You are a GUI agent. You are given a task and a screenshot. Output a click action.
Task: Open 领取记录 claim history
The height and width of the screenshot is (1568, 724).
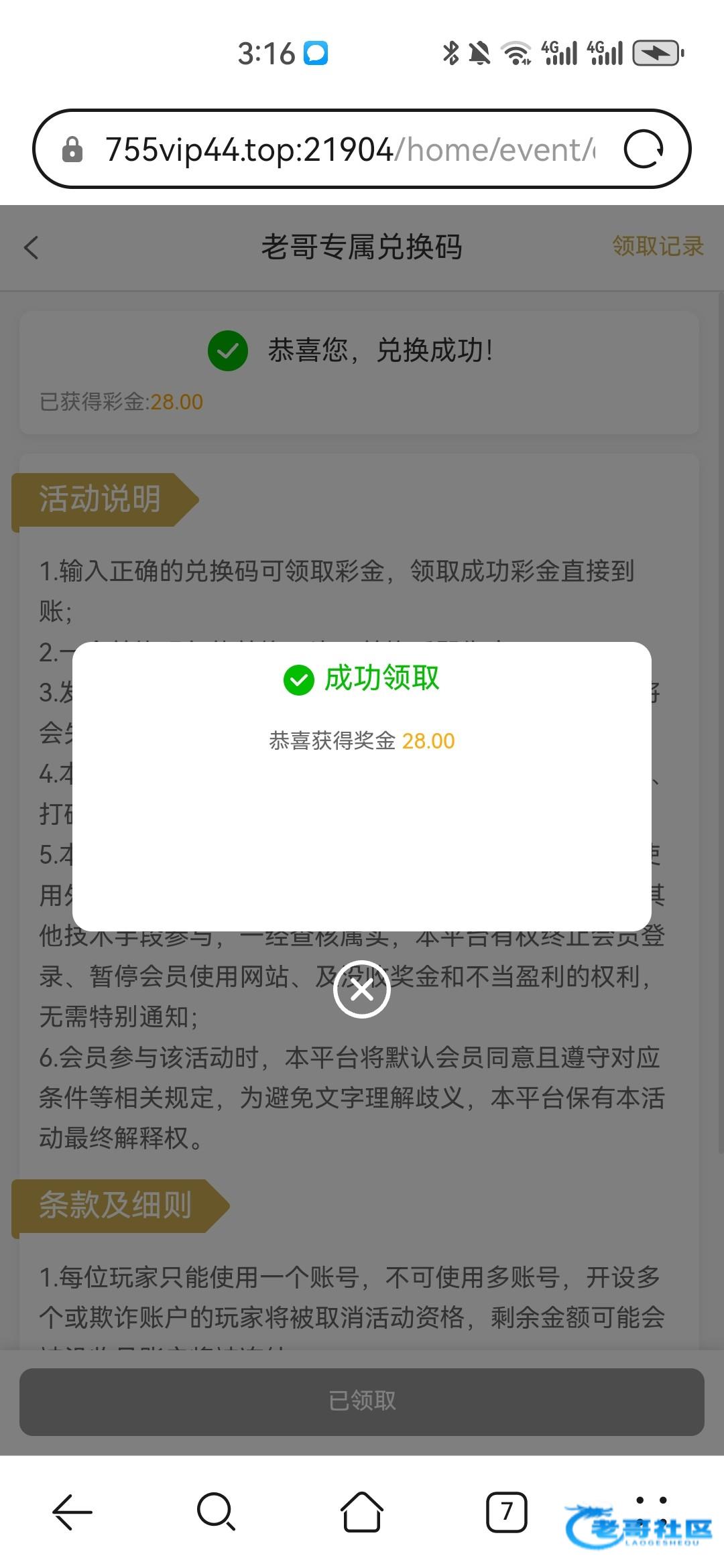(657, 246)
